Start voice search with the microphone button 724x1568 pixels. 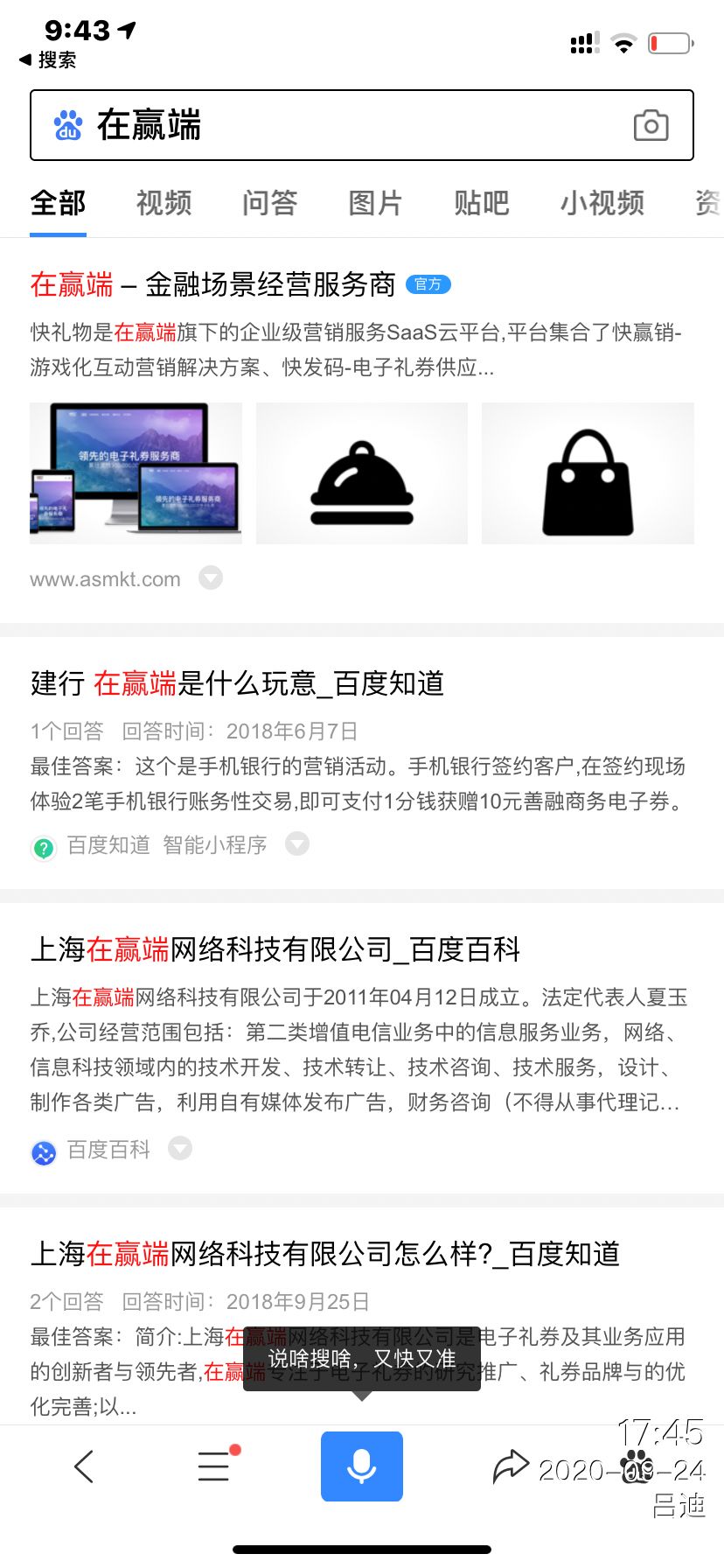(x=361, y=1466)
